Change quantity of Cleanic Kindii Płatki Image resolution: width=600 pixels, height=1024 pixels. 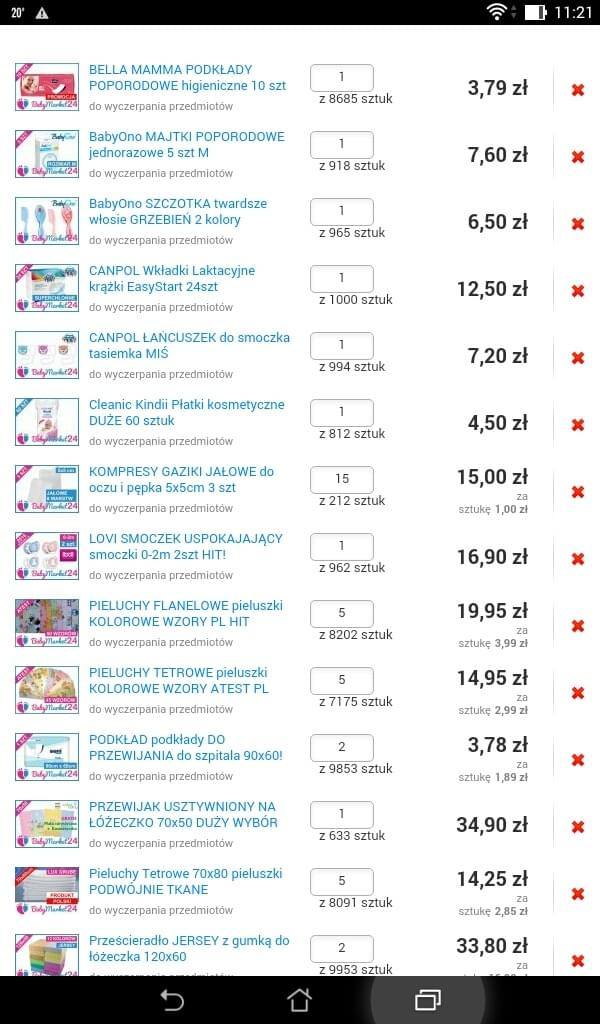click(x=341, y=412)
